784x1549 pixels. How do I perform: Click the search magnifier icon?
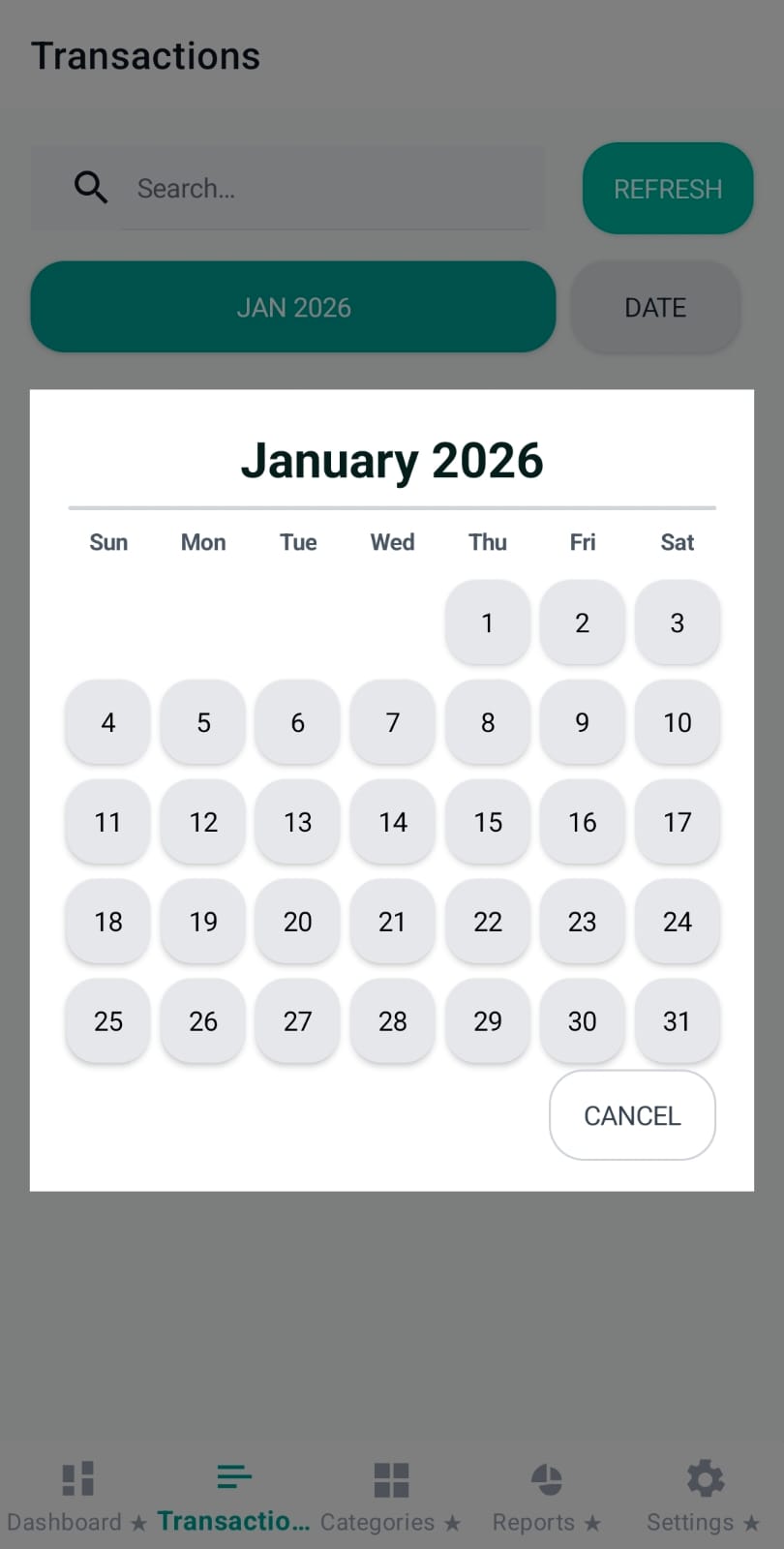(90, 188)
